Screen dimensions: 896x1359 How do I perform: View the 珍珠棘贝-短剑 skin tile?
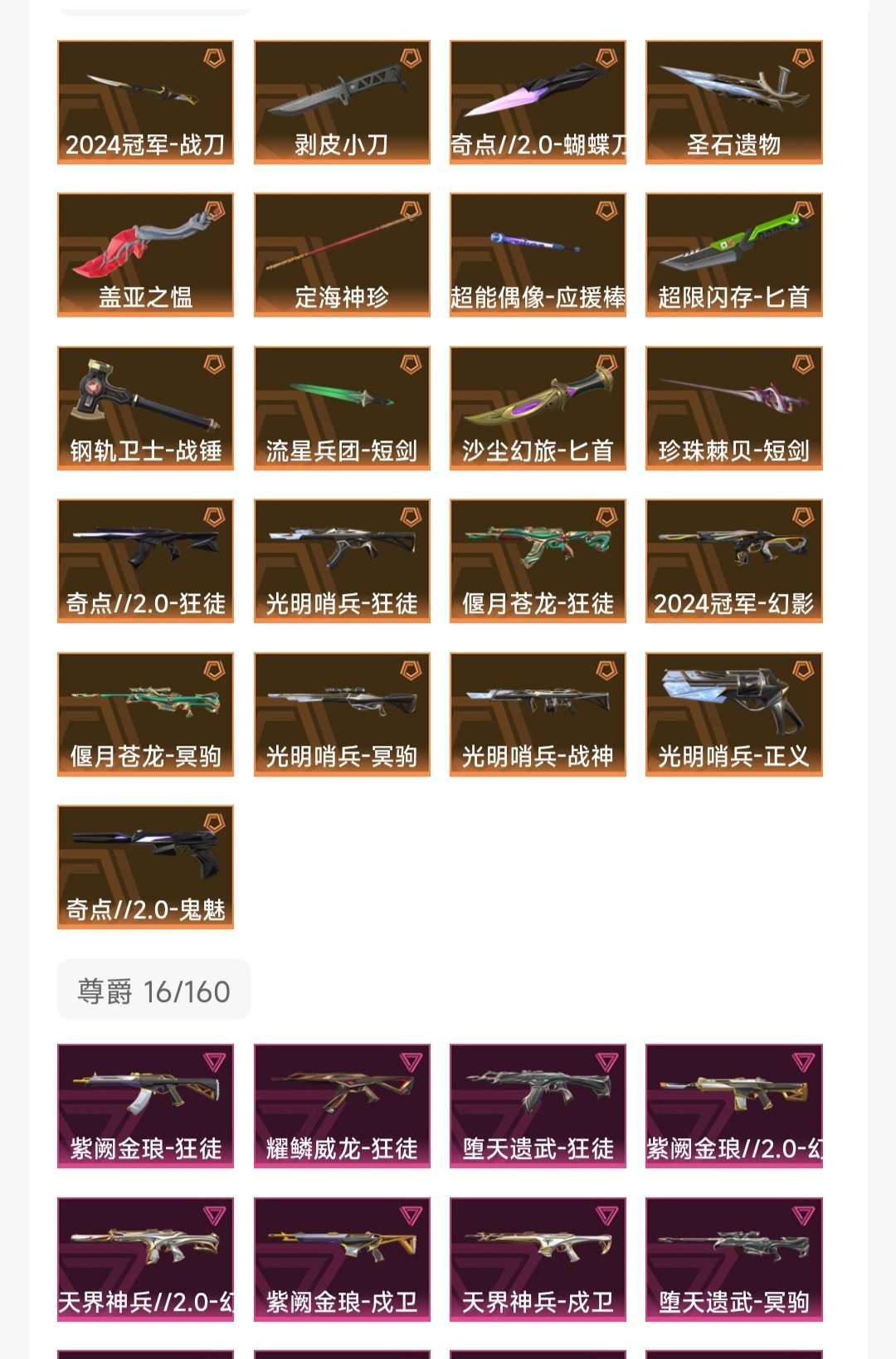[733, 408]
